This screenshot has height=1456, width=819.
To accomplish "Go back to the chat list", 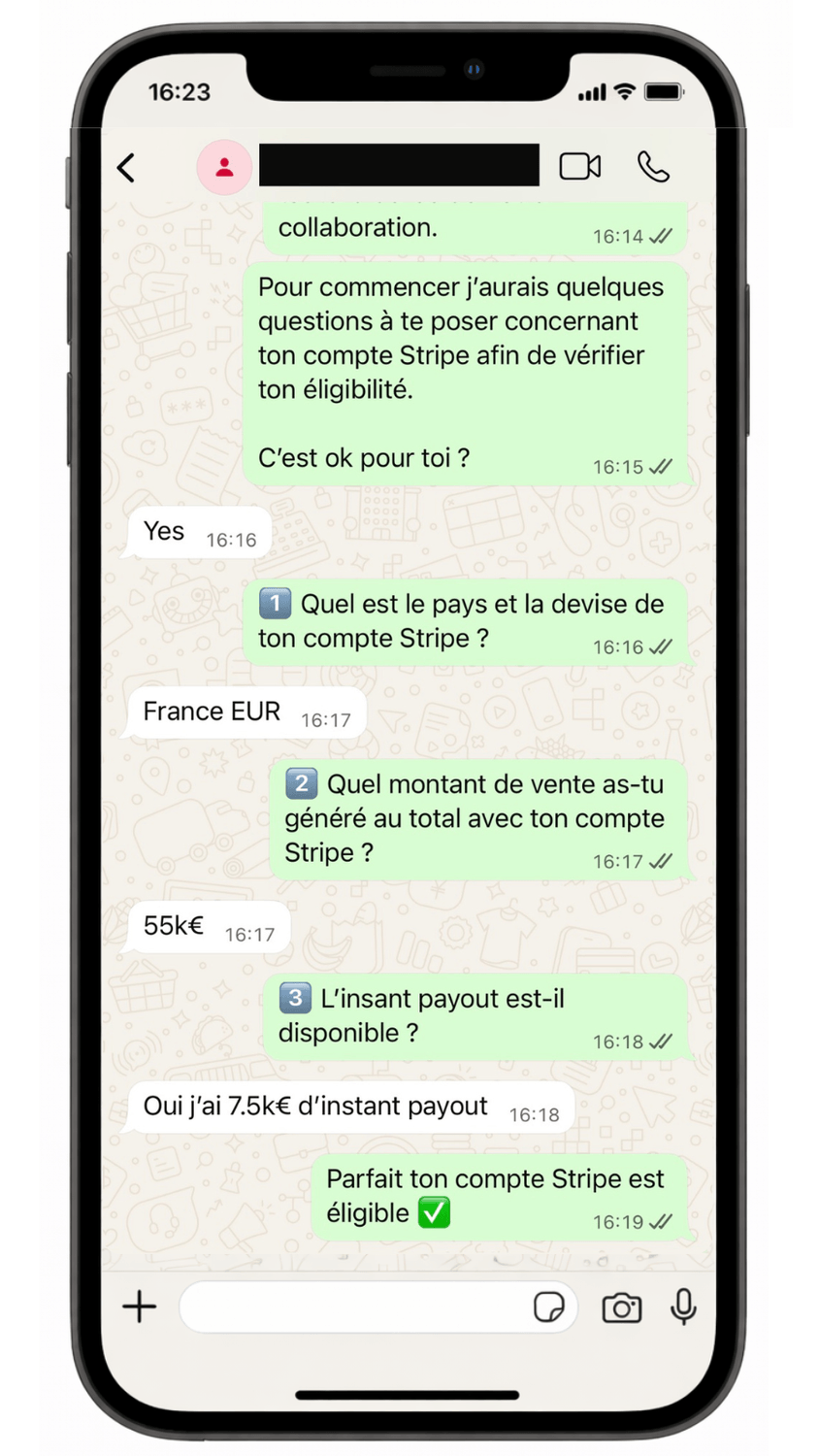I will click(x=126, y=168).
